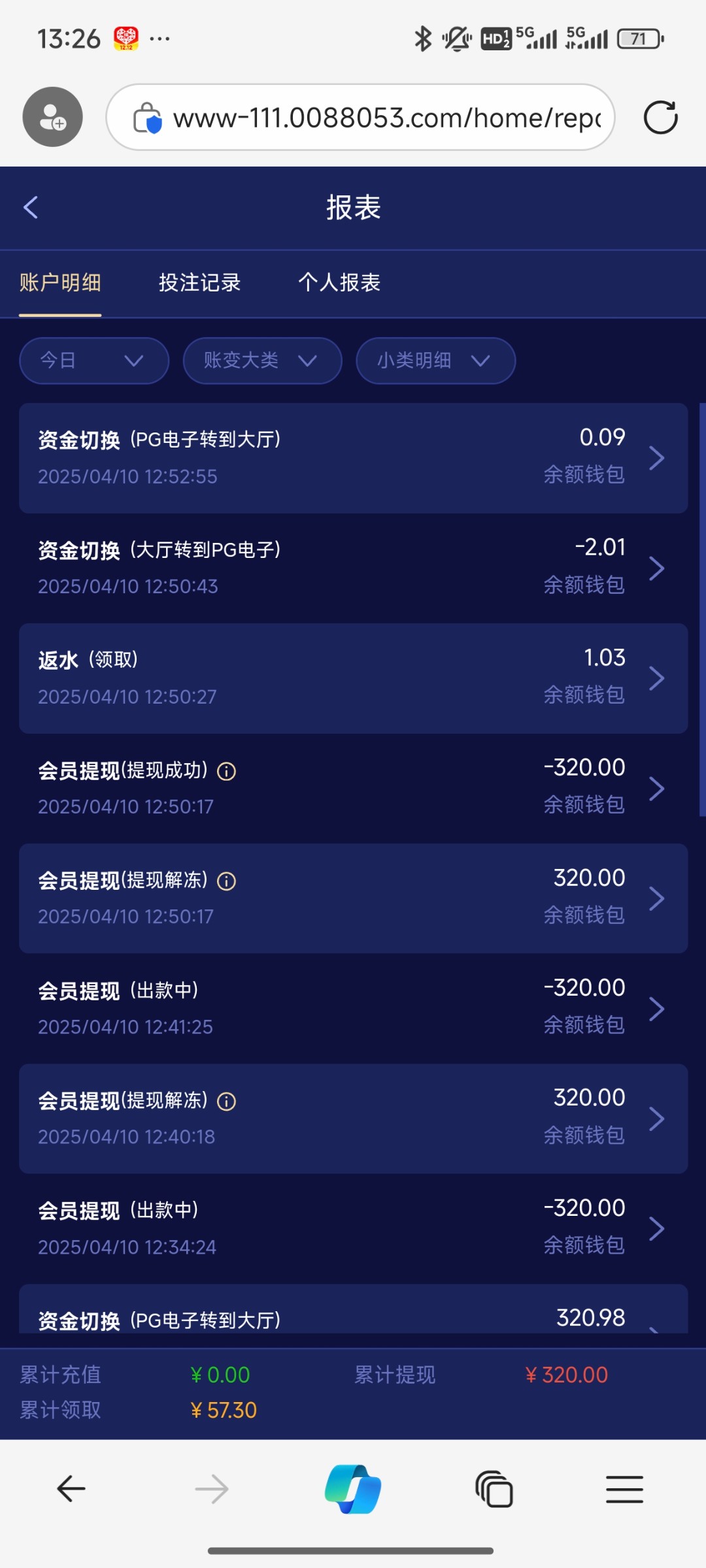Image resolution: width=706 pixels, height=1568 pixels.
Task: Open the 出款中 record at 12:41:25
Action: pos(353,1008)
